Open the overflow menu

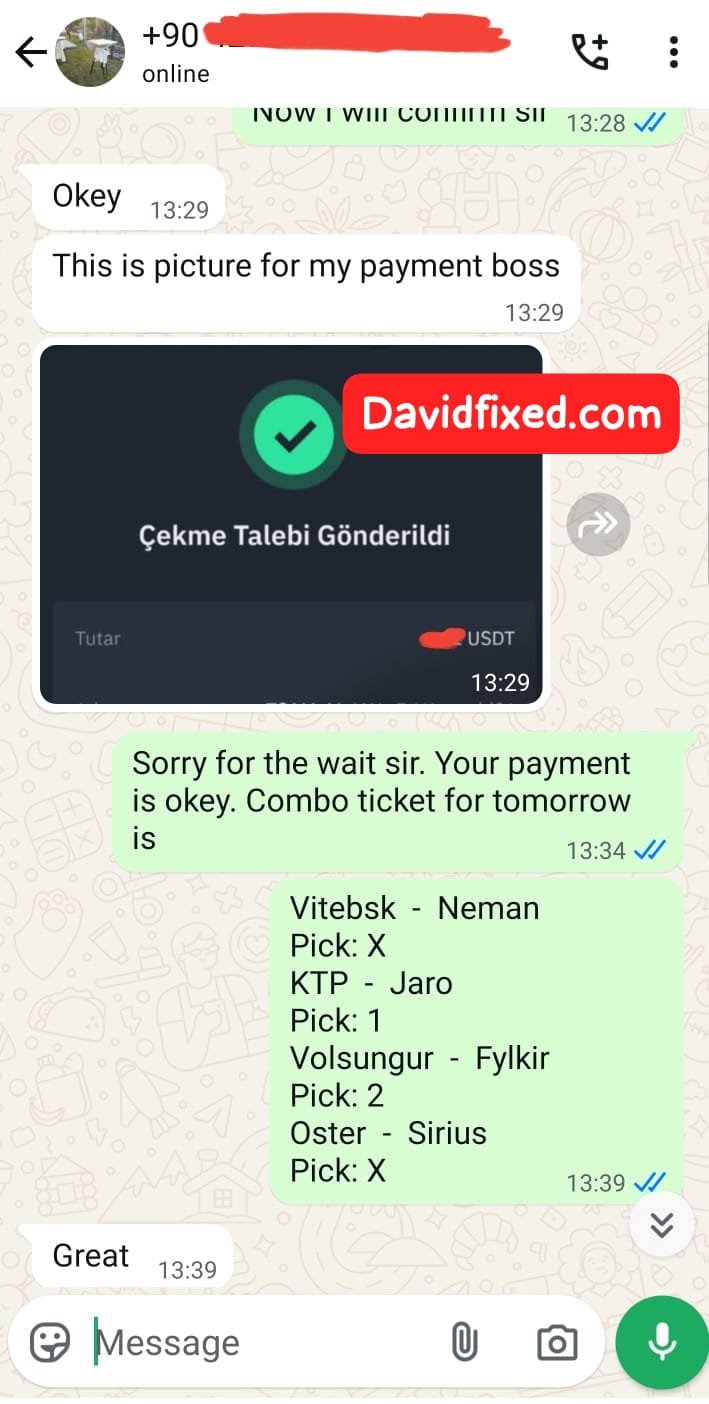click(x=674, y=52)
